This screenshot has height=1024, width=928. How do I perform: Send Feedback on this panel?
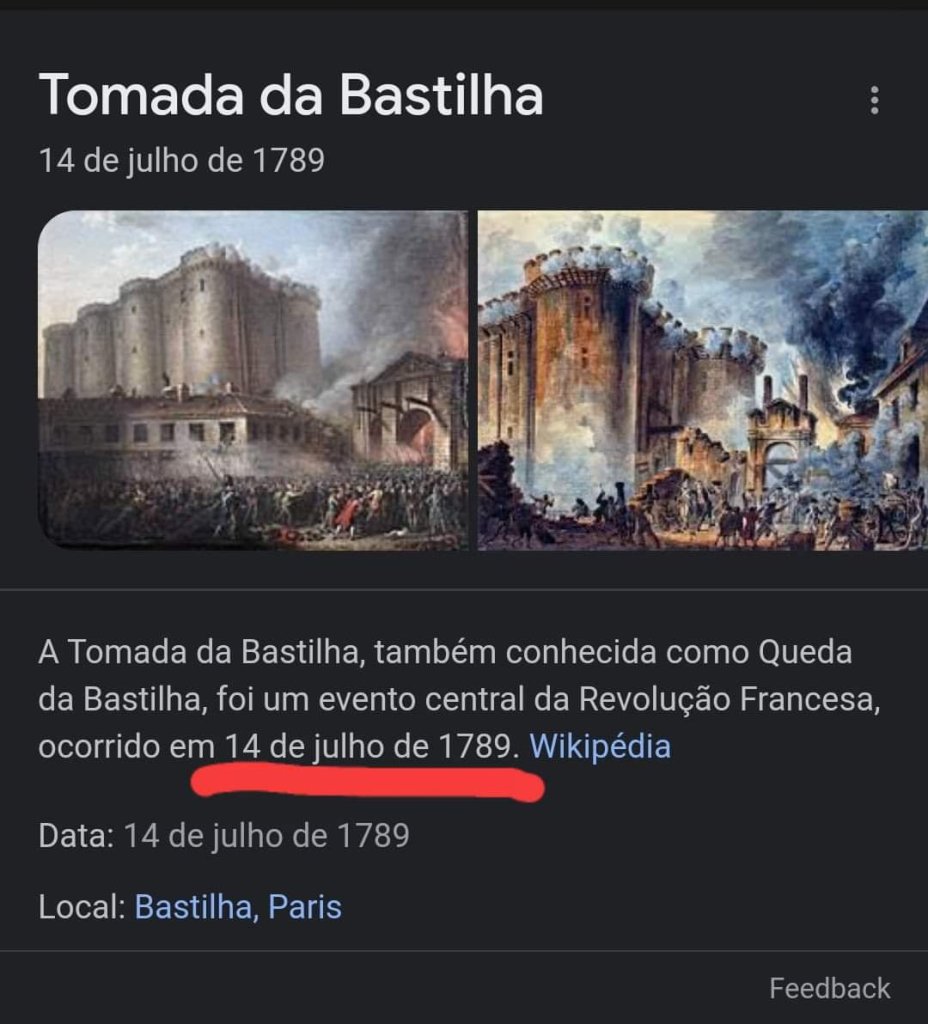point(829,988)
